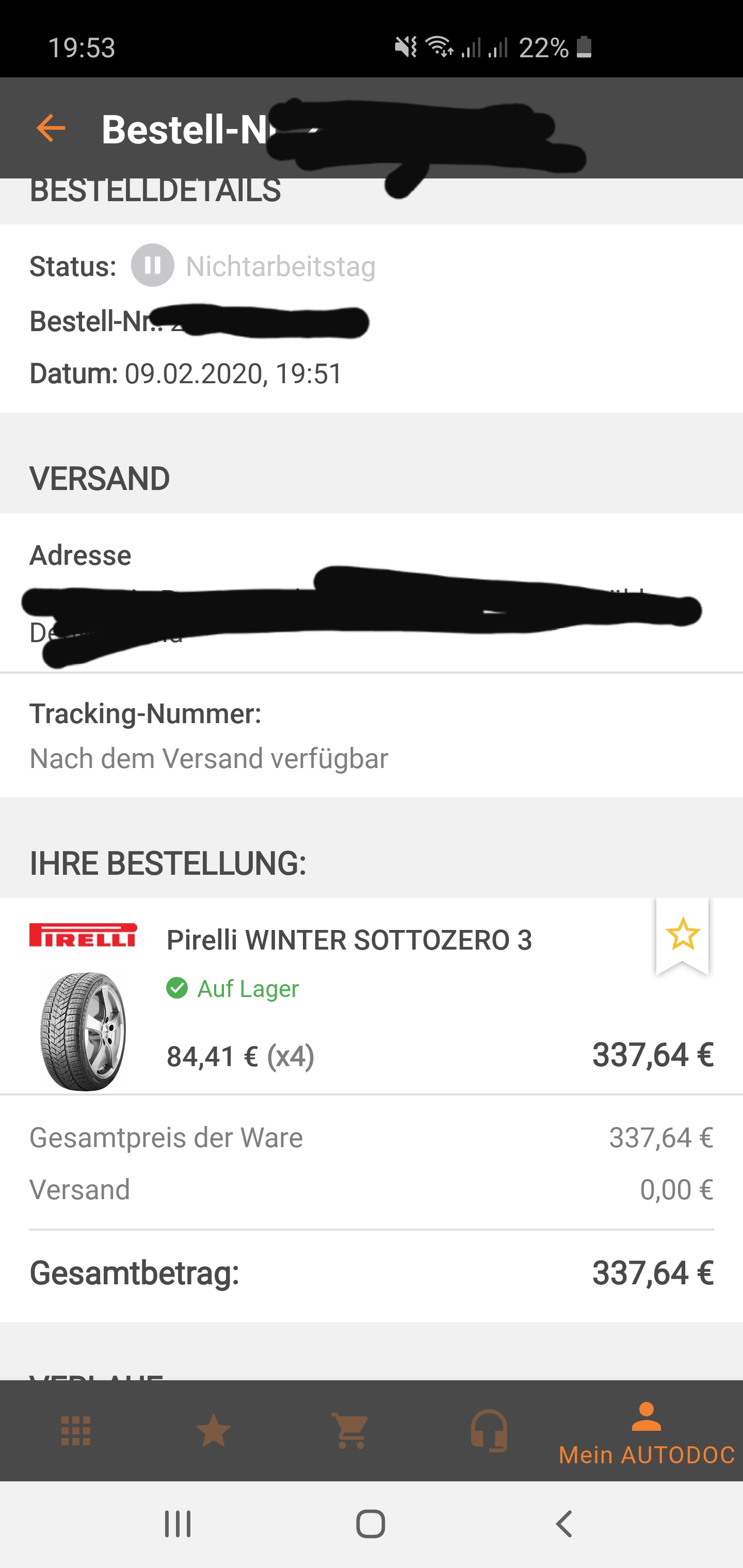Tap the system home button

(371, 1524)
